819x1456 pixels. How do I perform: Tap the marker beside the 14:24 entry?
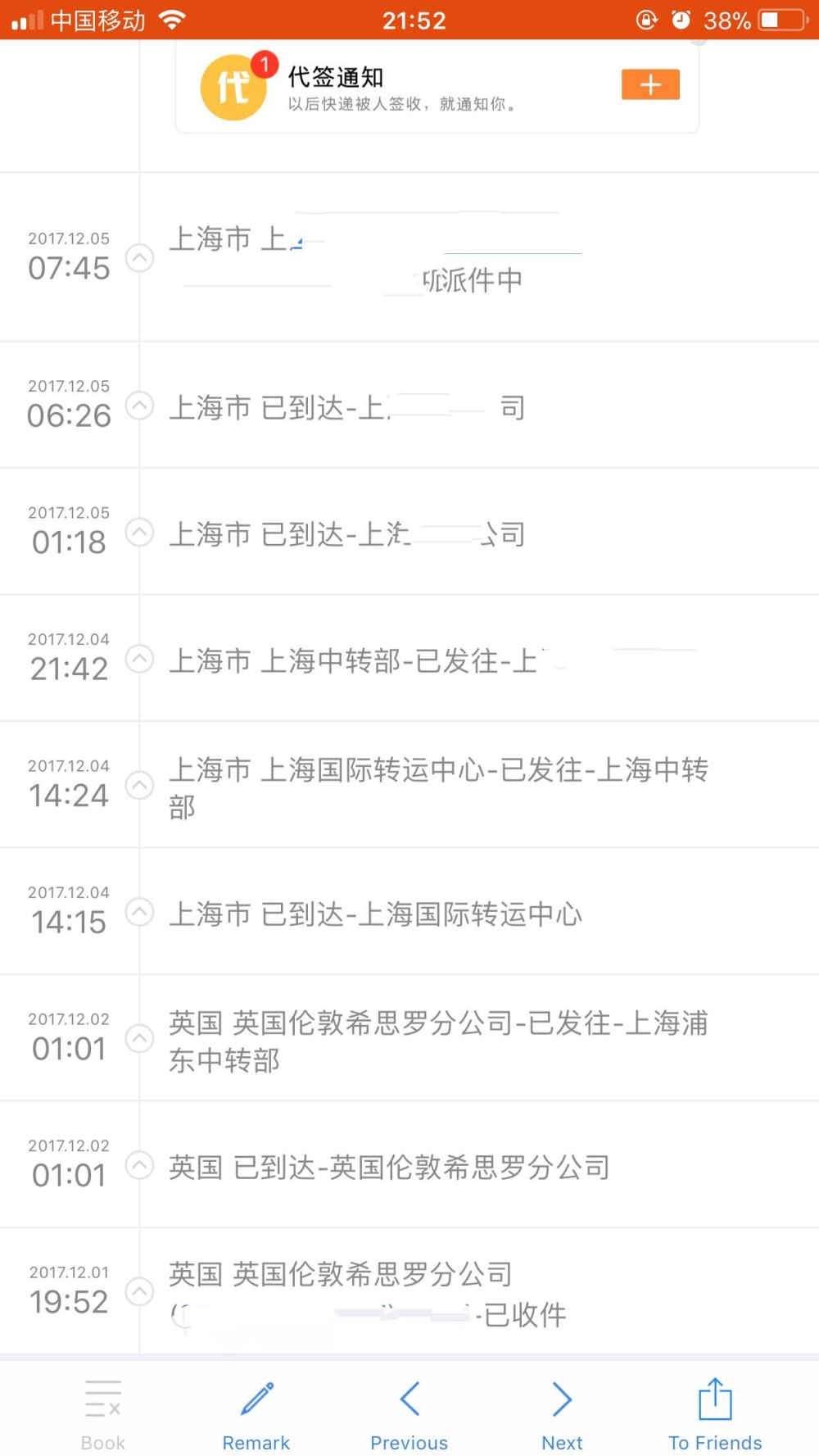[x=139, y=785]
